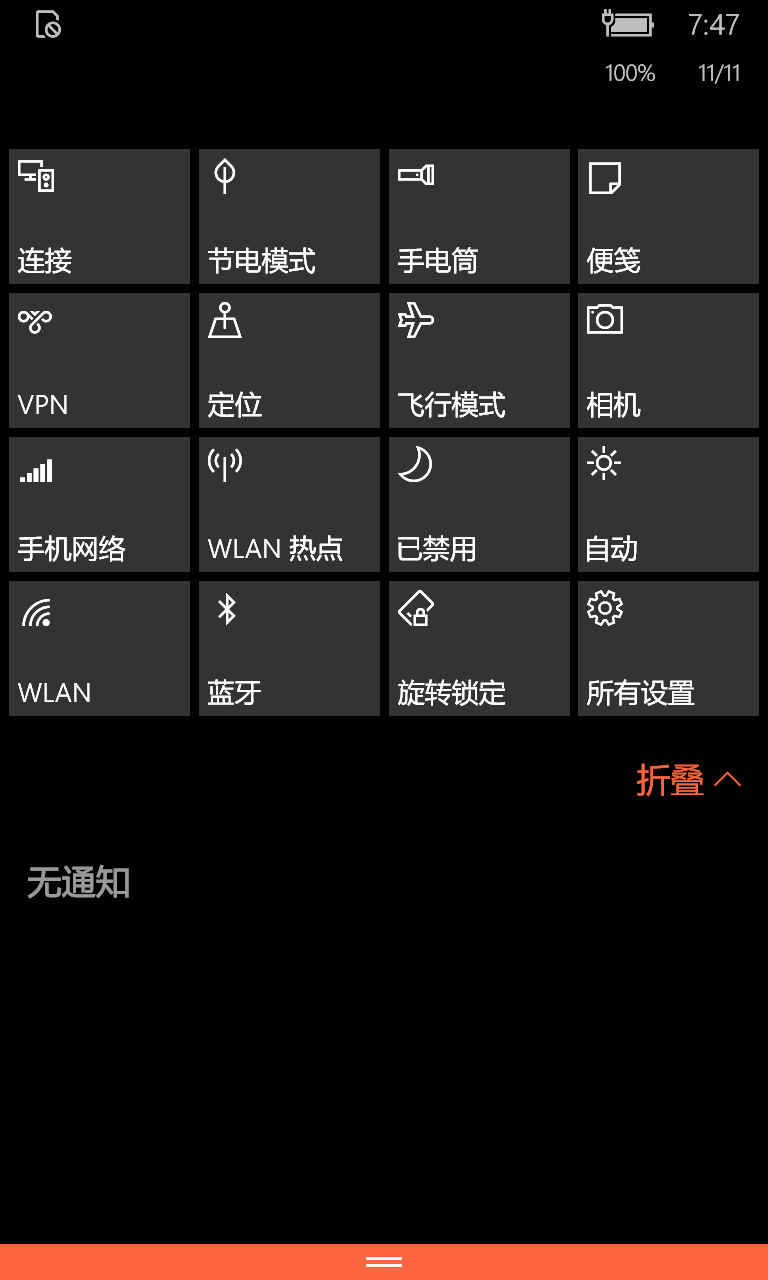Toggle the WLAN 热点 hotspot tile
The height and width of the screenshot is (1280, 768).
pyautogui.click(x=289, y=504)
